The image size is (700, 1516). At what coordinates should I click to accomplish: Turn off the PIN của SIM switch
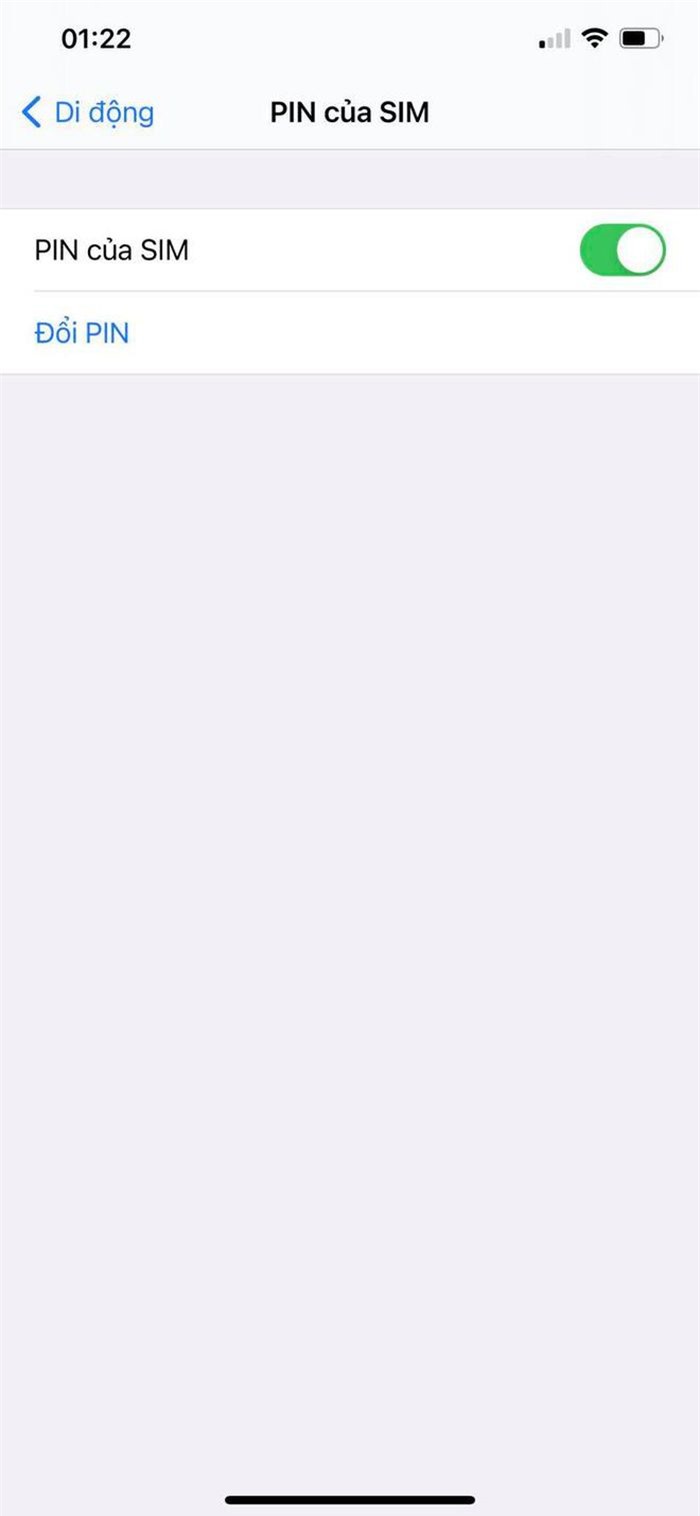622,250
